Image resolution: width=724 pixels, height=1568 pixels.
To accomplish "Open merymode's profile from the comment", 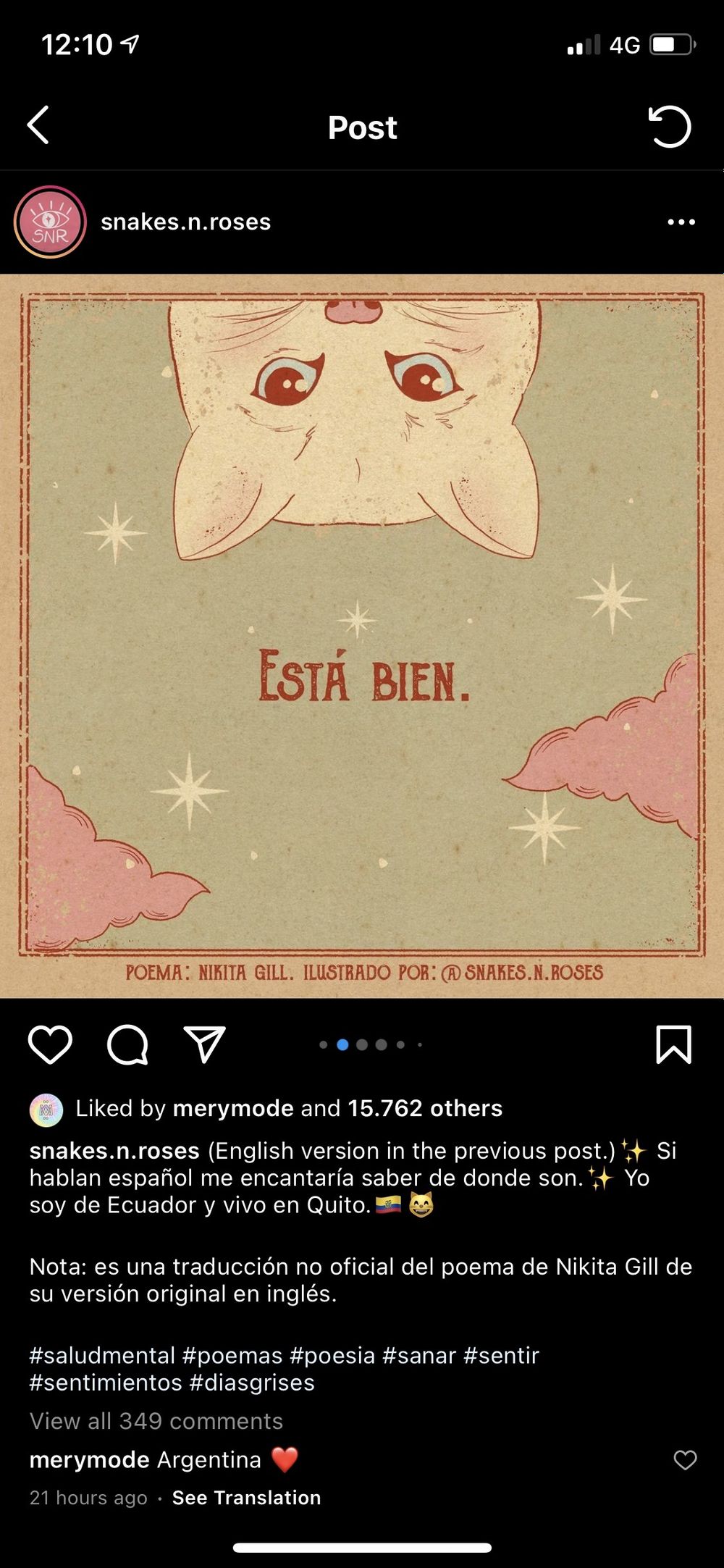I will click(x=89, y=1459).
